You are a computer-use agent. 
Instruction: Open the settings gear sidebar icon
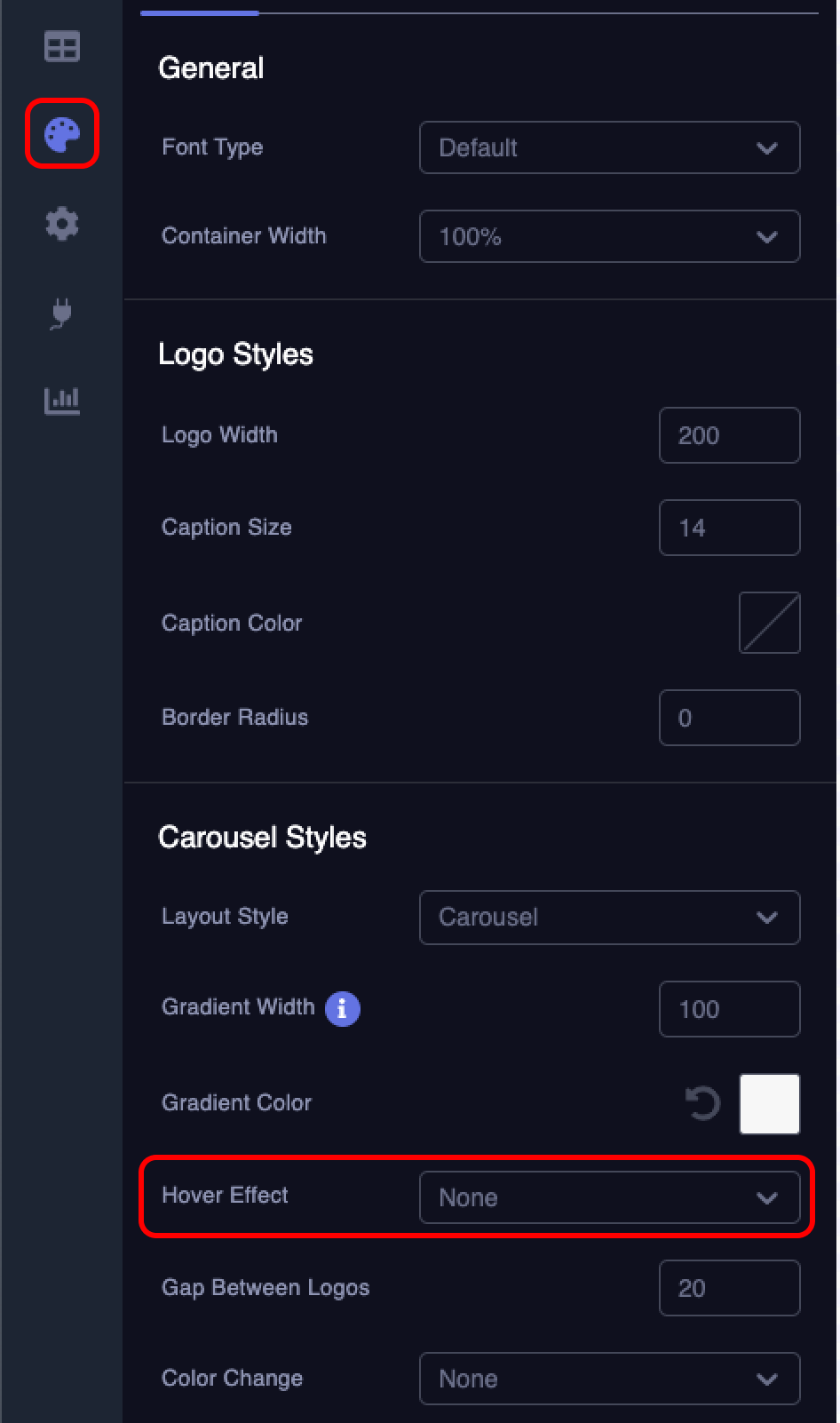[61, 223]
